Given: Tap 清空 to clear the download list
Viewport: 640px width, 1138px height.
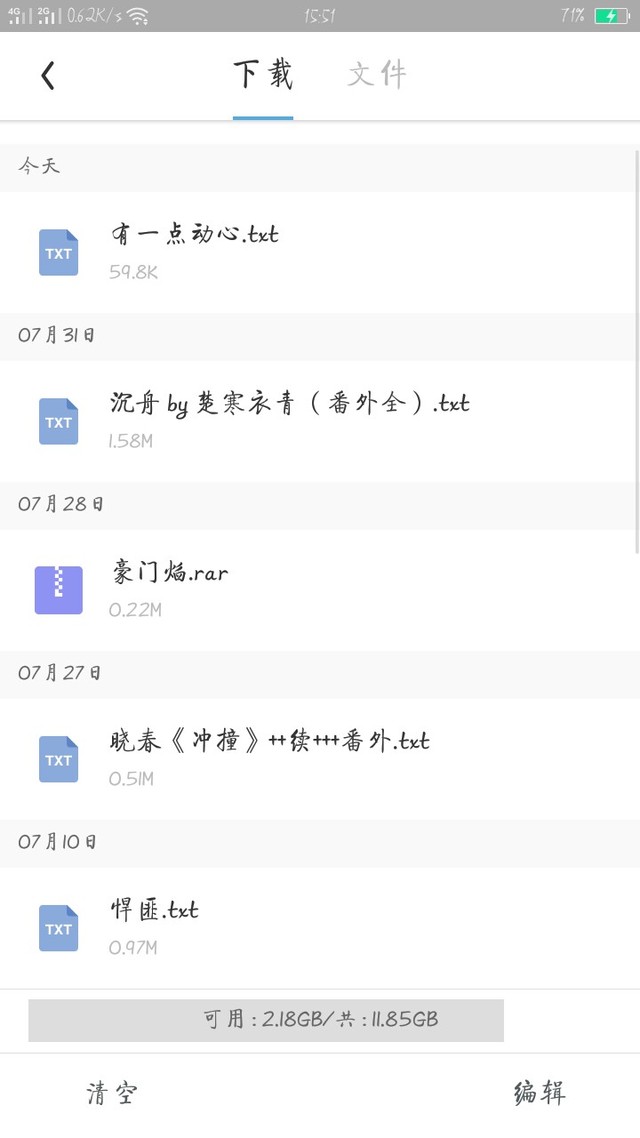Looking at the screenshot, I should [x=111, y=1094].
